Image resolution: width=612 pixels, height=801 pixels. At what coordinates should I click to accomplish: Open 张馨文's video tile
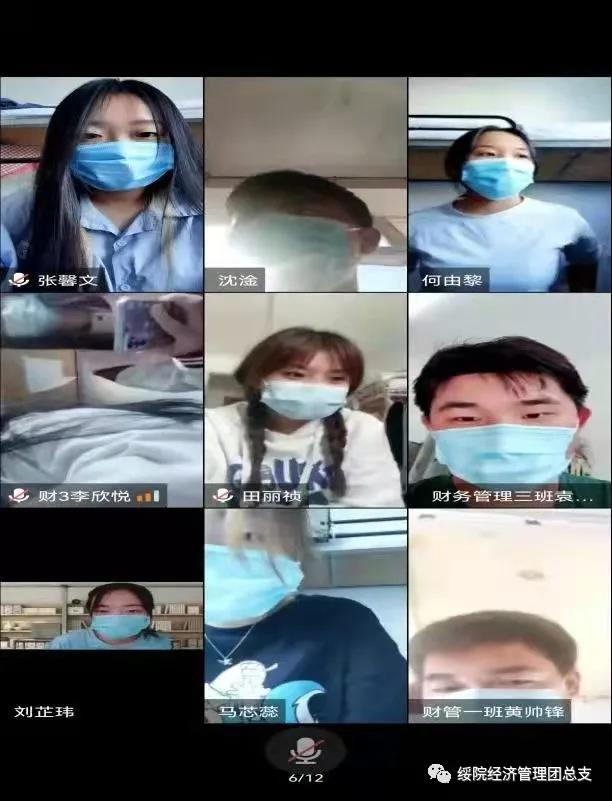(x=101, y=185)
